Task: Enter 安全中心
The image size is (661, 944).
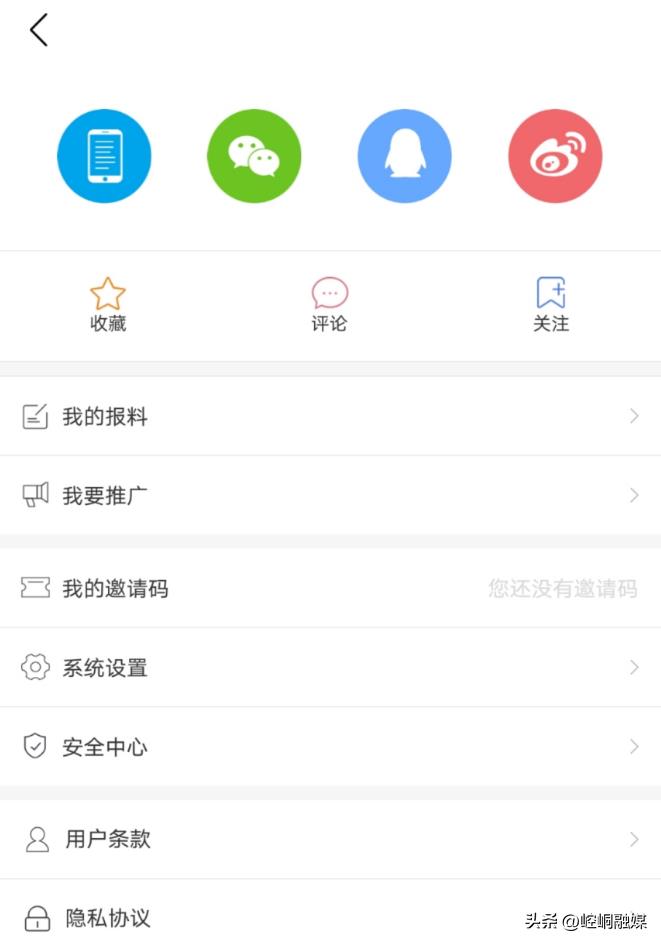Action: coord(330,746)
